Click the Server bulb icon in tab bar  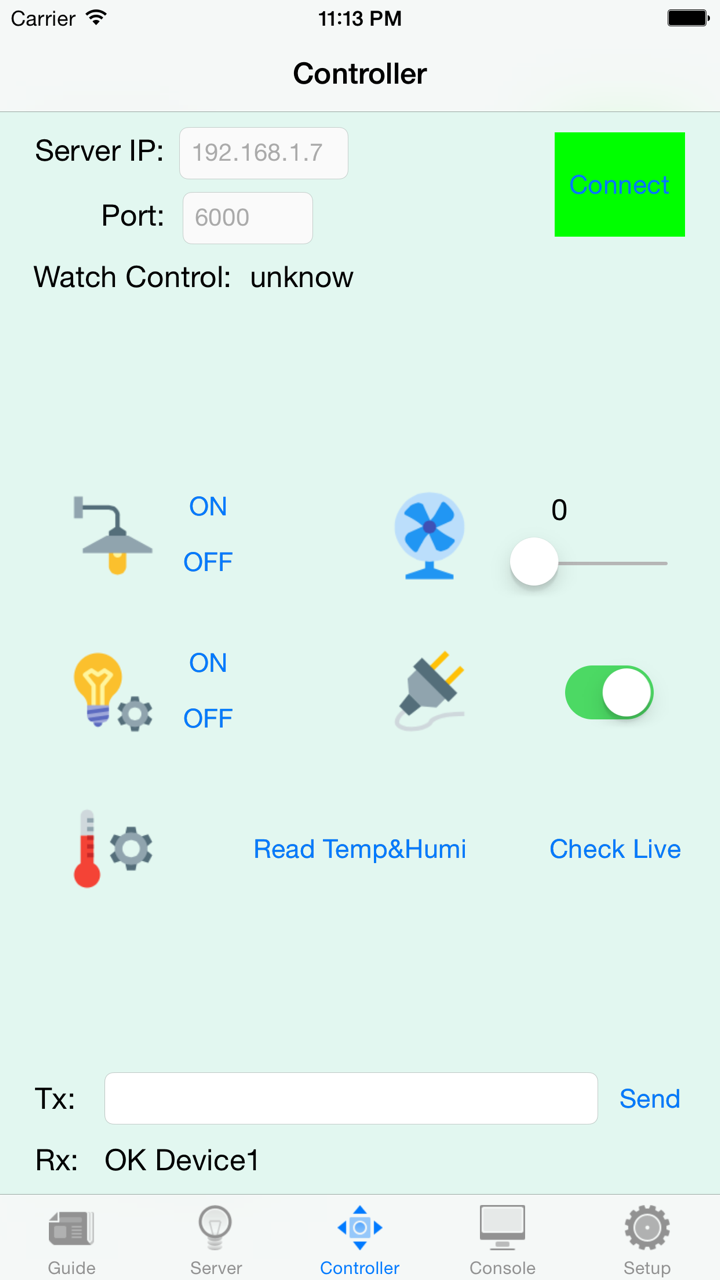pyautogui.click(x=215, y=1227)
